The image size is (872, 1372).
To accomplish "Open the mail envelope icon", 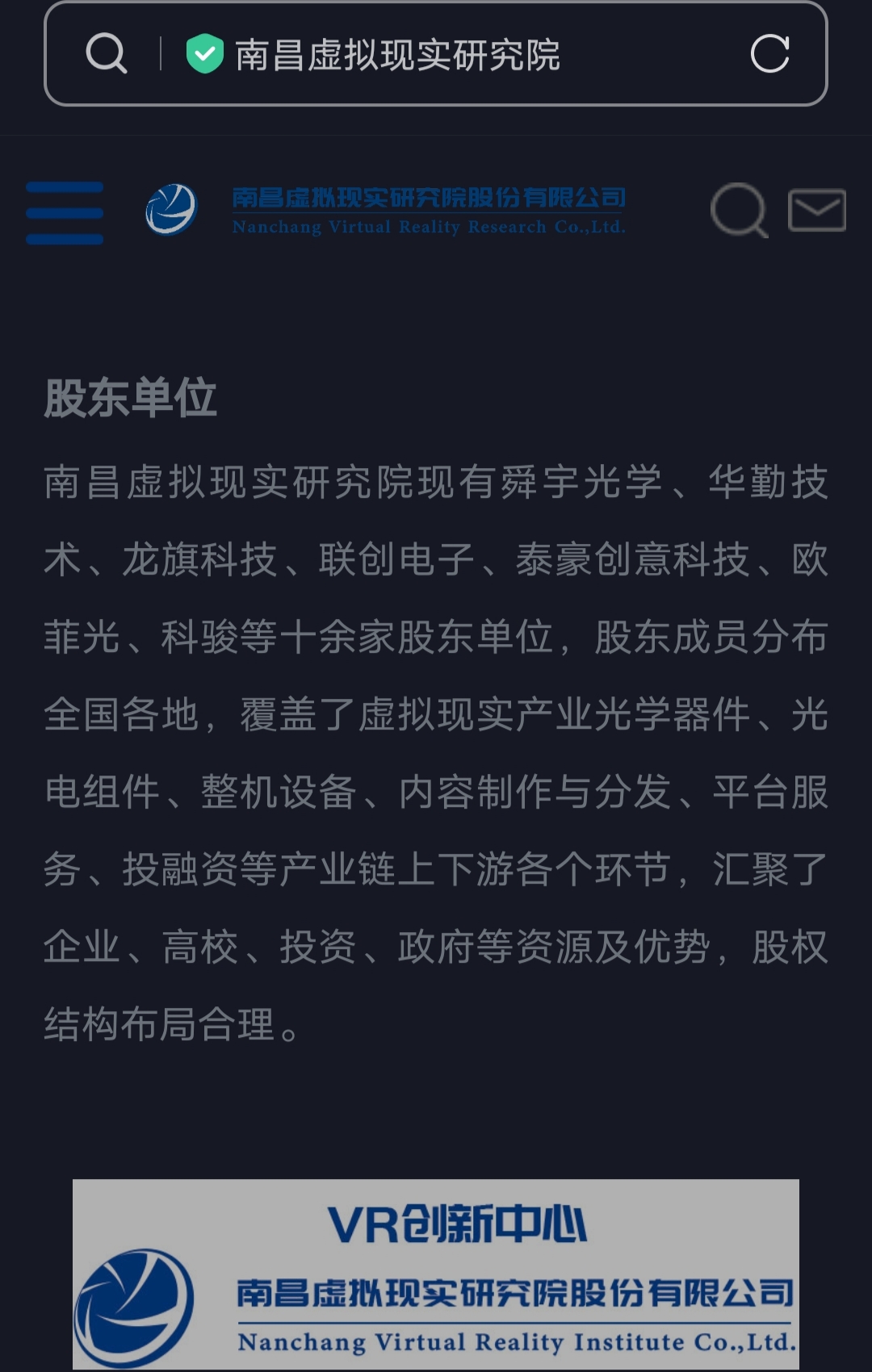I will pyautogui.click(x=817, y=211).
